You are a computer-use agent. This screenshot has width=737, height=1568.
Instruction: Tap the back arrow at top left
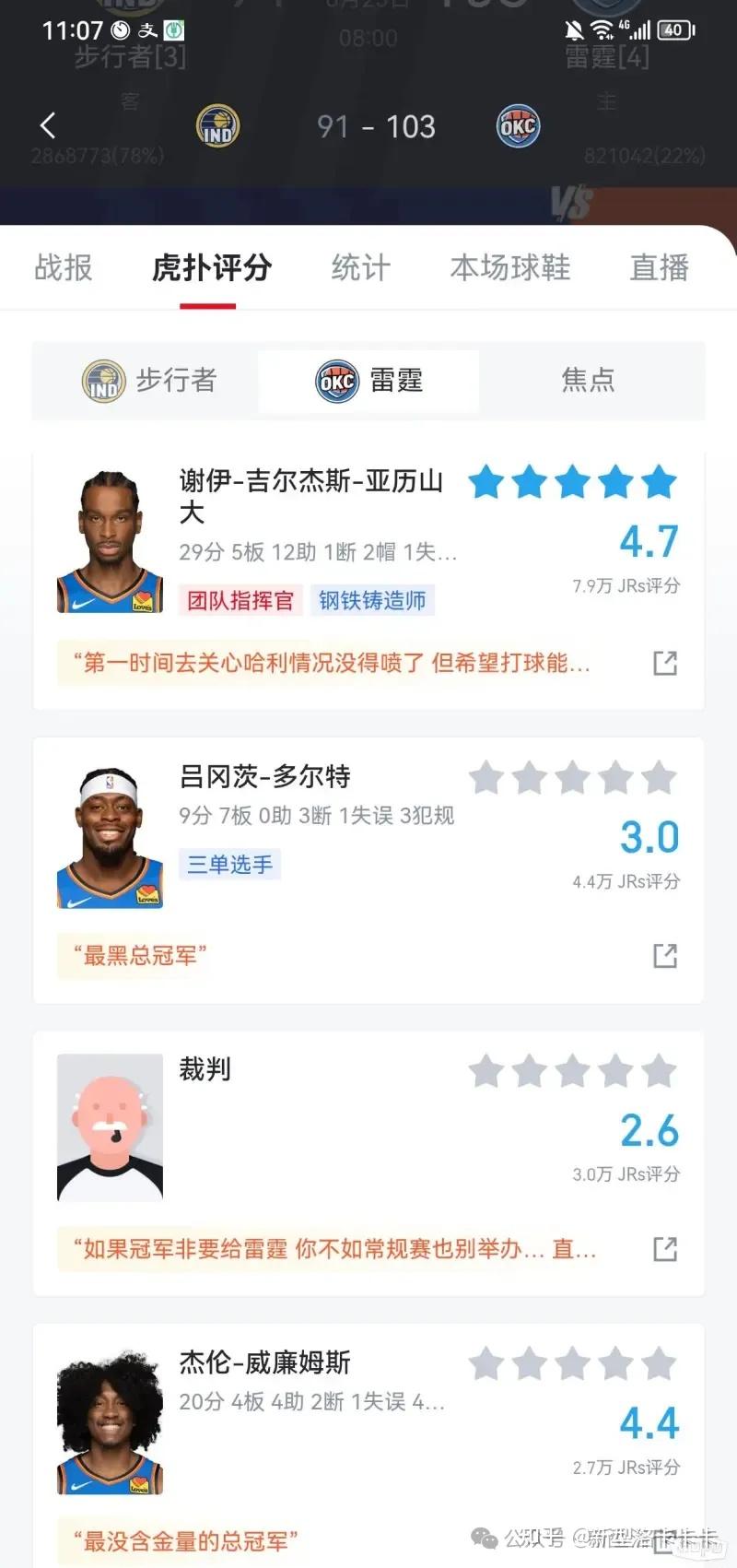[x=48, y=124]
